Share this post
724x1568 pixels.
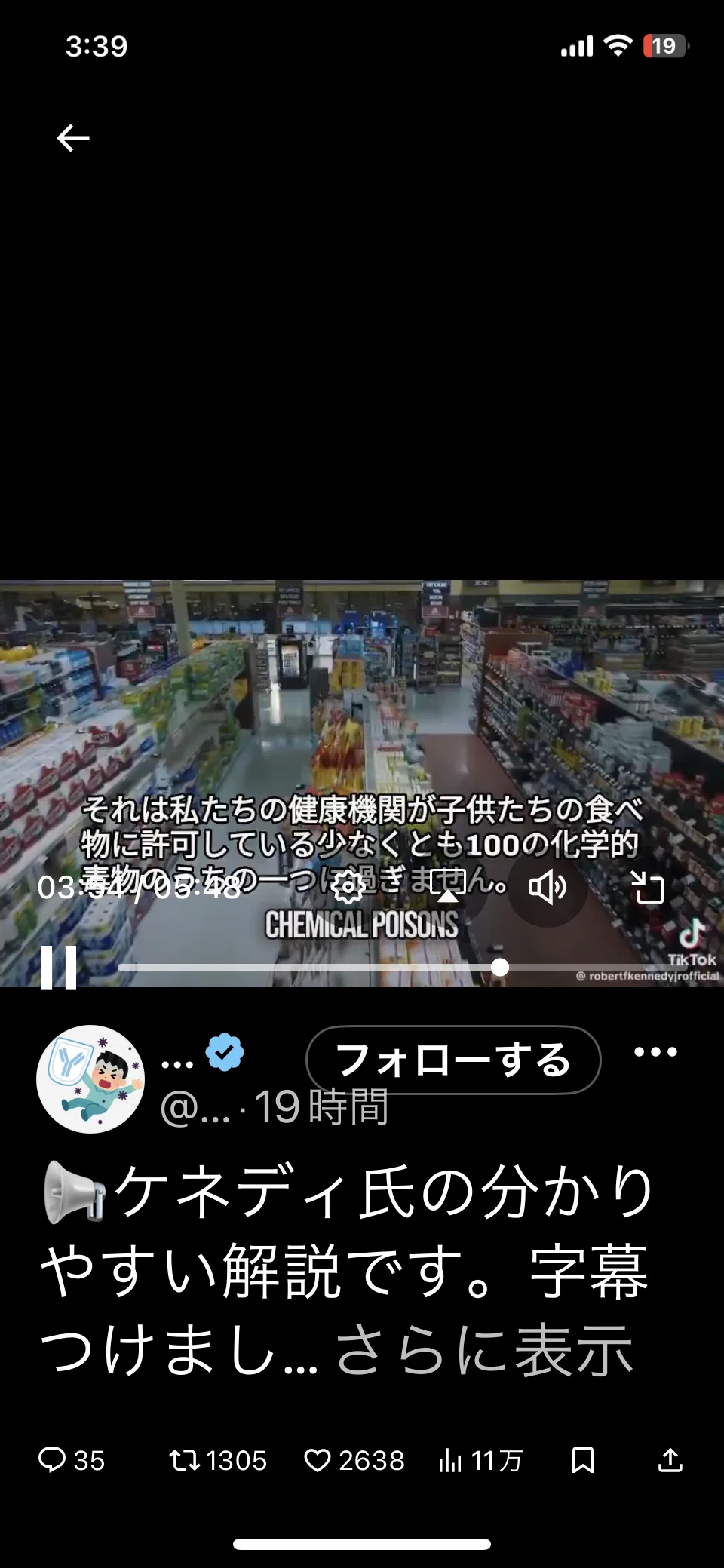click(670, 1460)
